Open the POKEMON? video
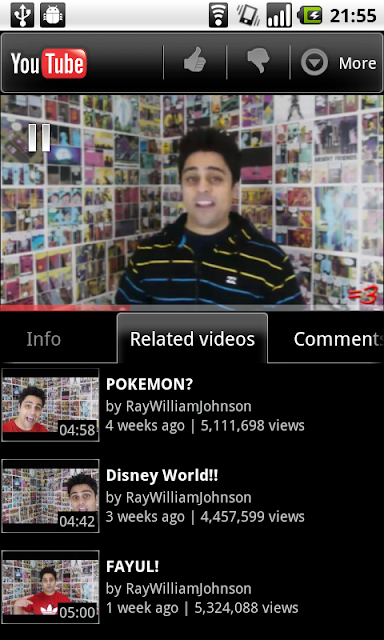This screenshot has height=640, width=384. pyautogui.click(x=192, y=405)
